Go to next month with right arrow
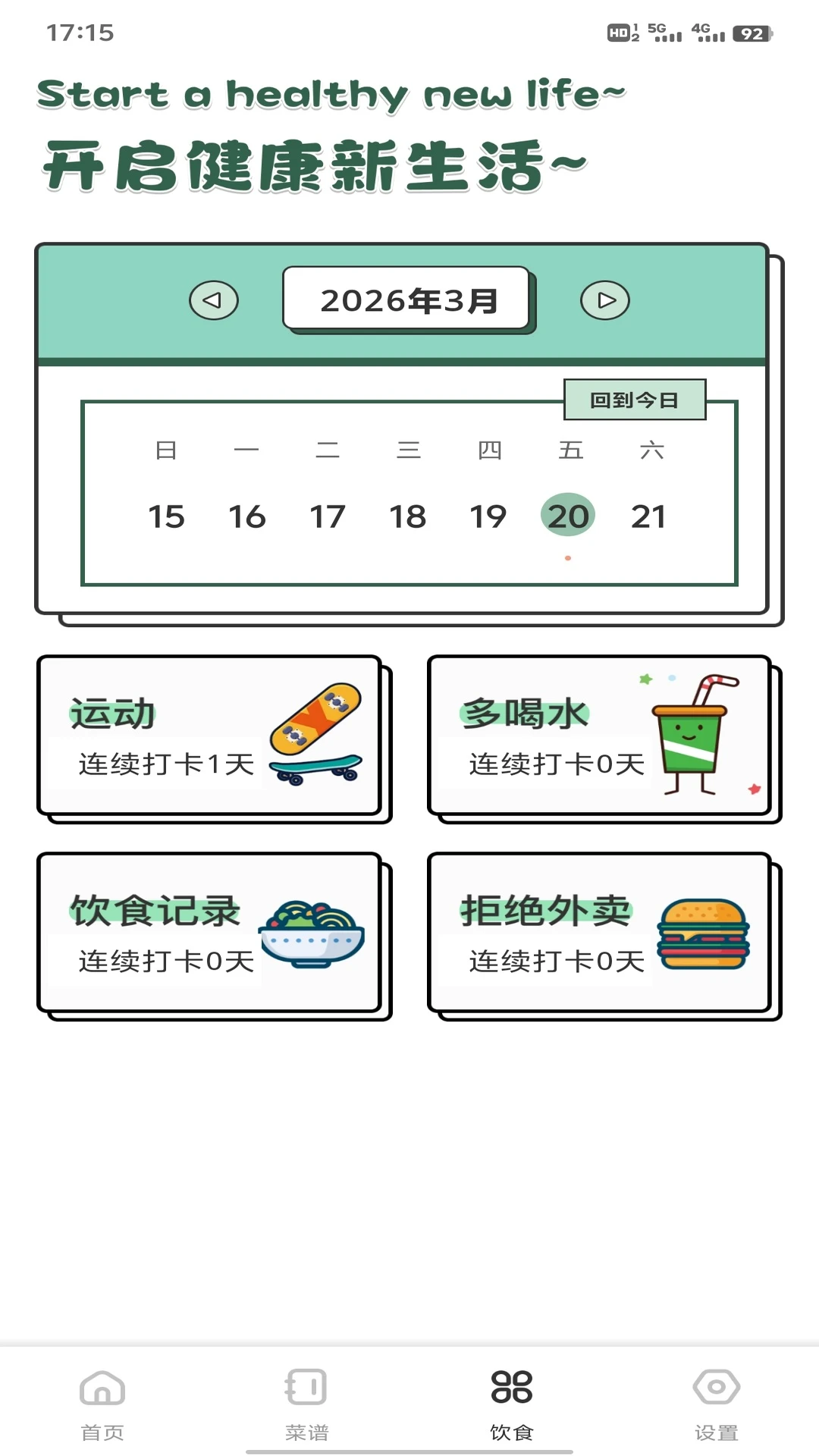 pos(605,300)
